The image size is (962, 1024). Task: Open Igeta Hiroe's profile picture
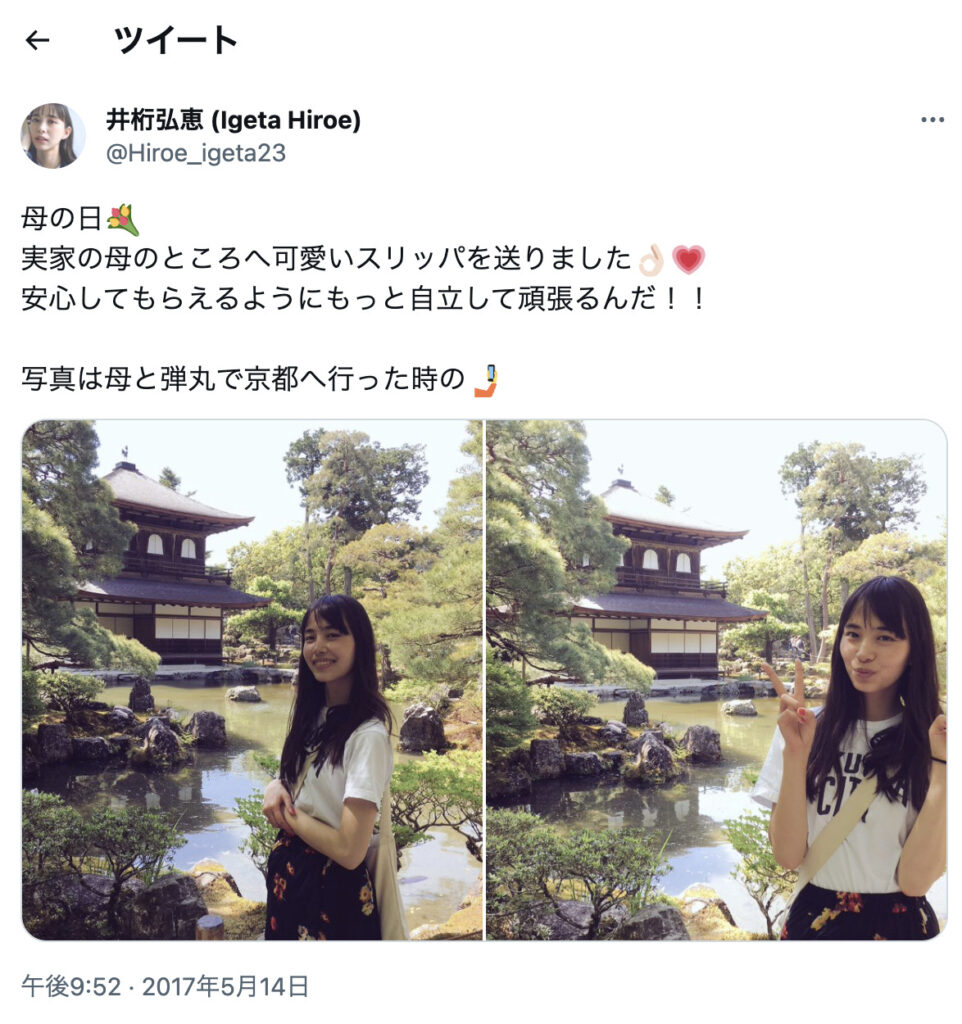pos(52,135)
